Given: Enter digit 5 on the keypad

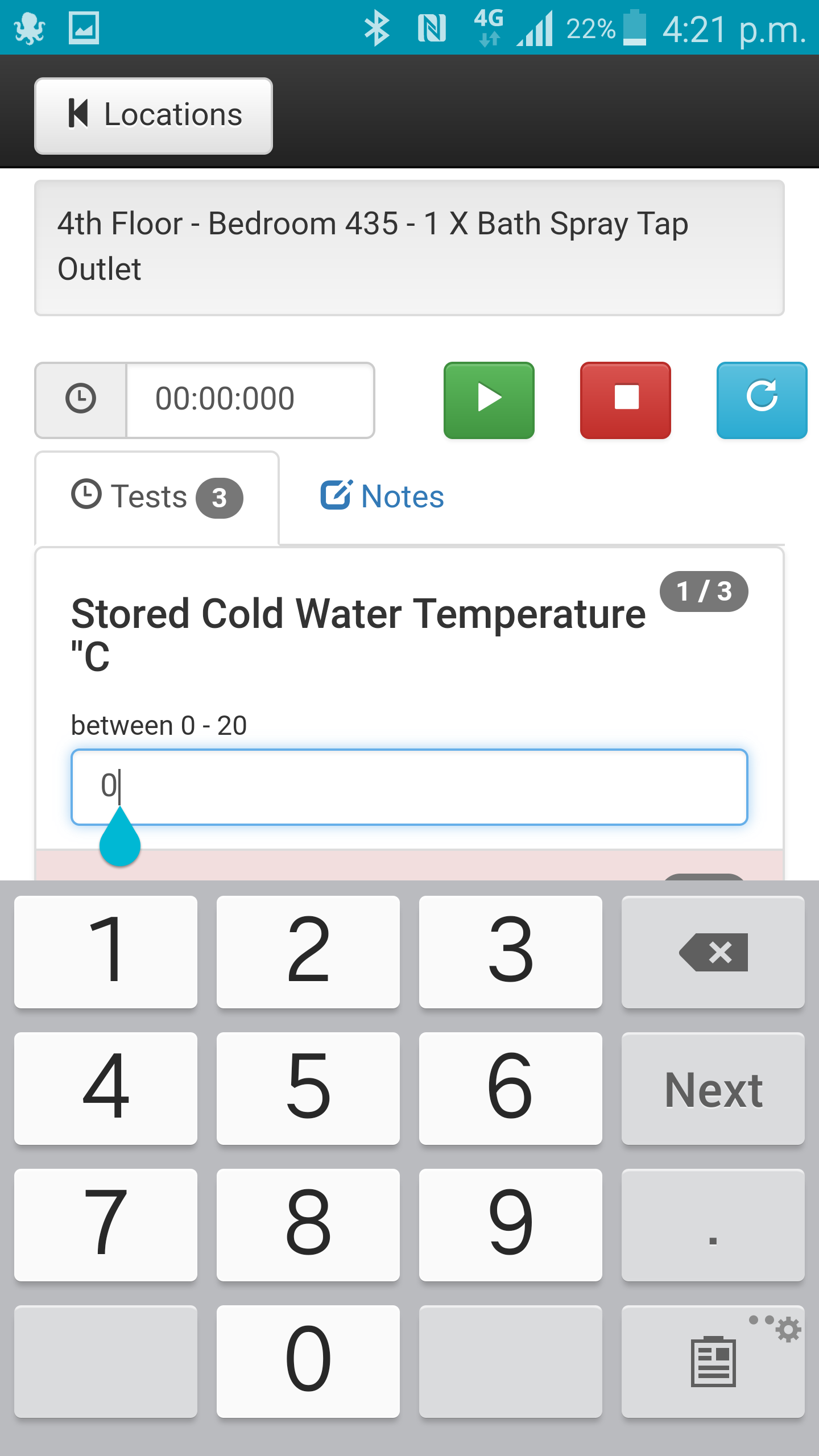Looking at the screenshot, I should point(308,1089).
